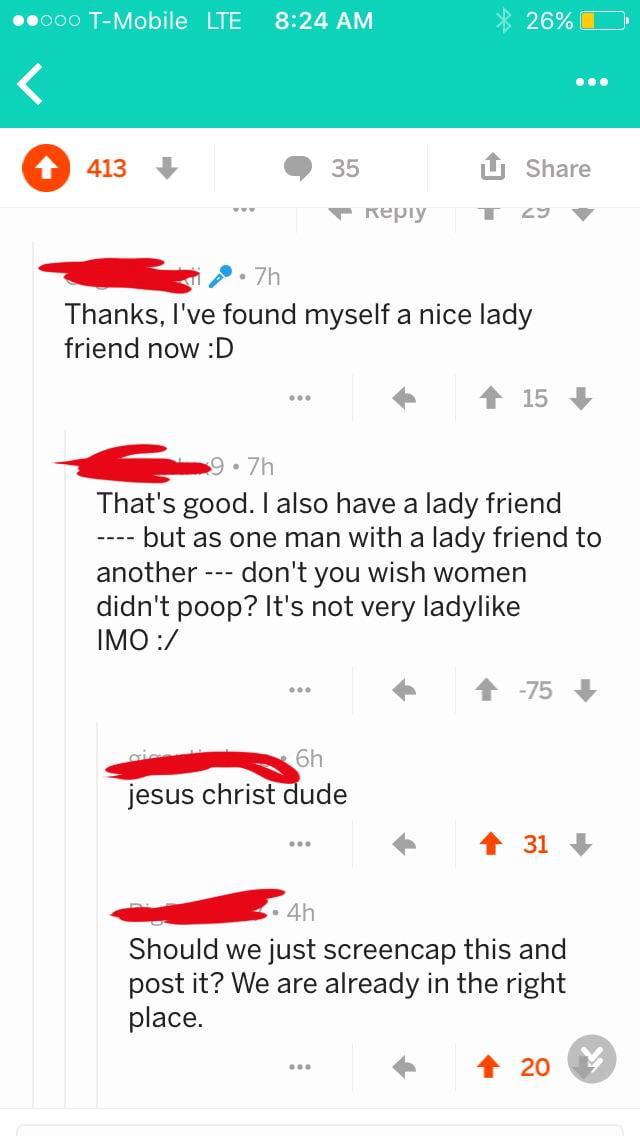Downvote the post with 413 points
The width and height of the screenshot is (640, 1136).
pos(167,168)
